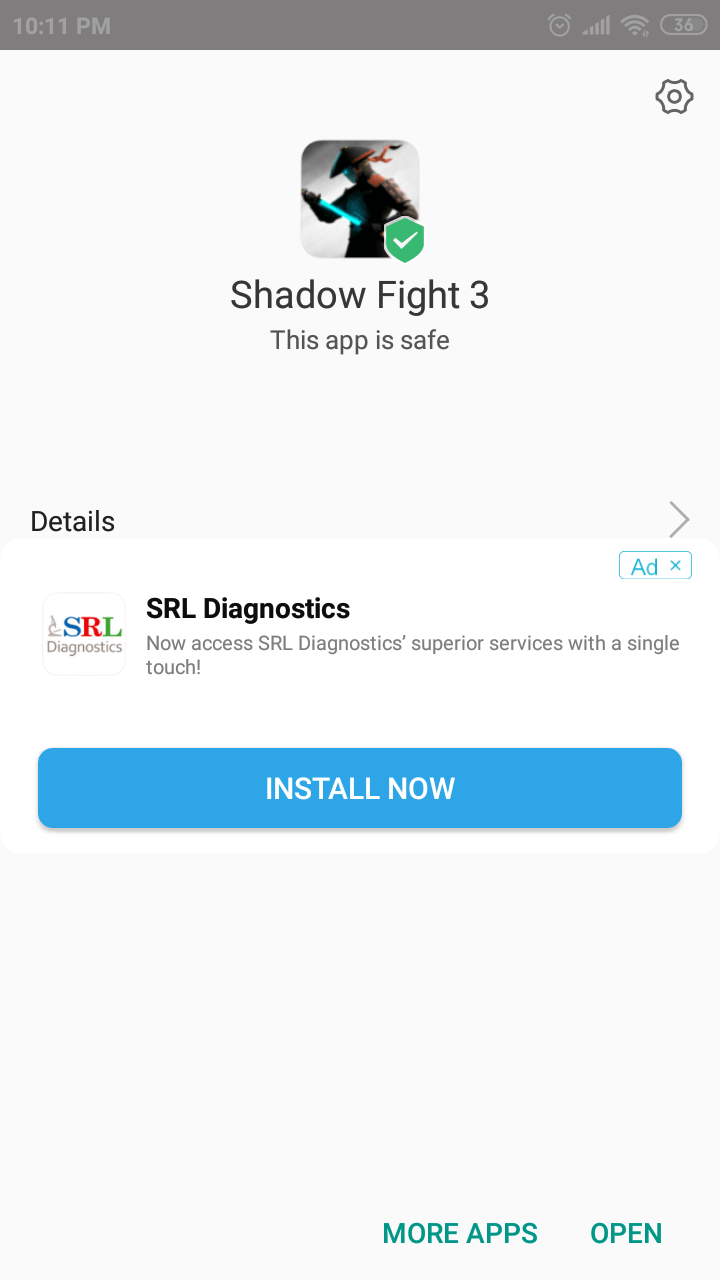
Task: Dismiss the ad with the close X
Action: 675,566
